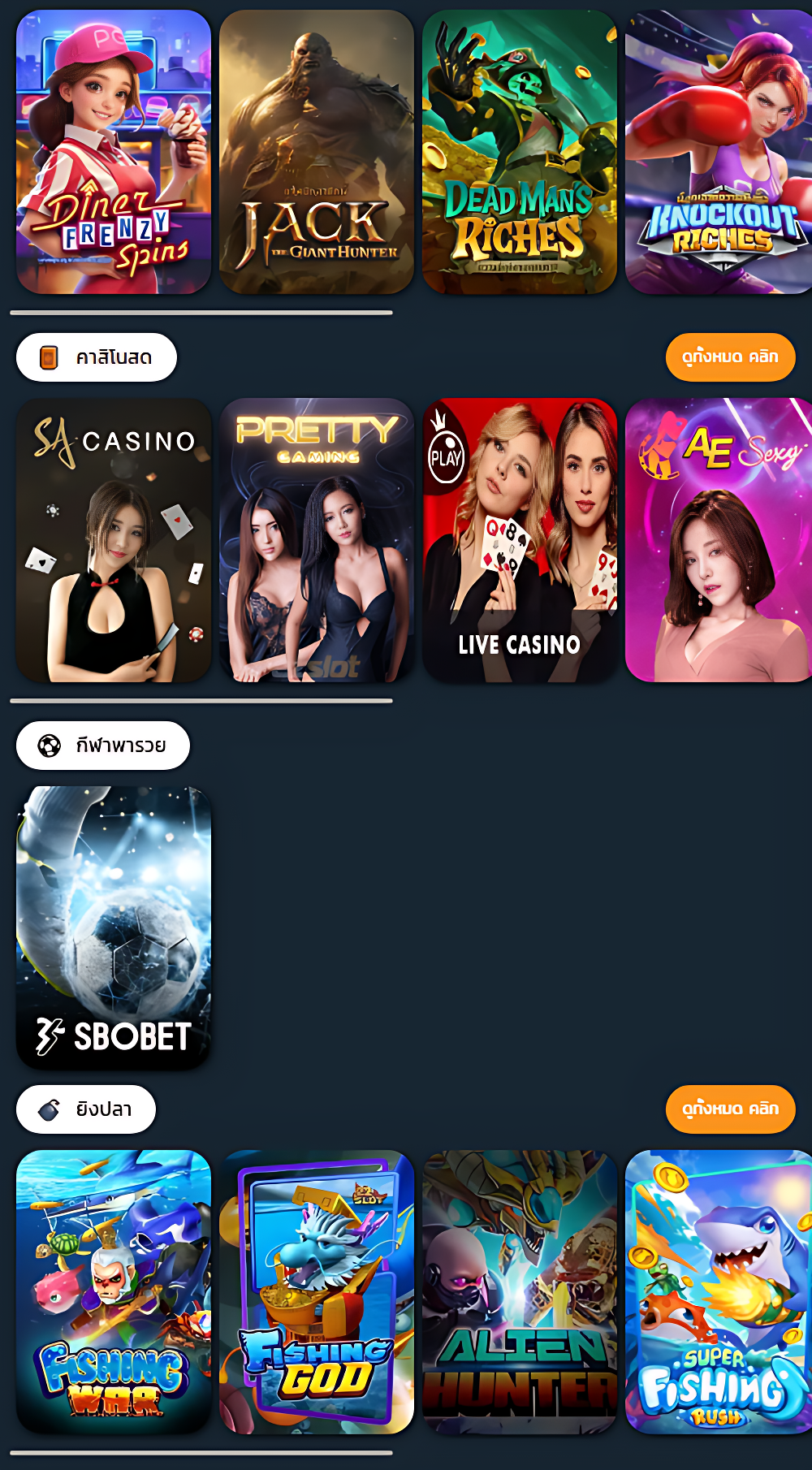812x1470 pixels.
Task: Play the Knockout Riches game
Action: (719, 152)
